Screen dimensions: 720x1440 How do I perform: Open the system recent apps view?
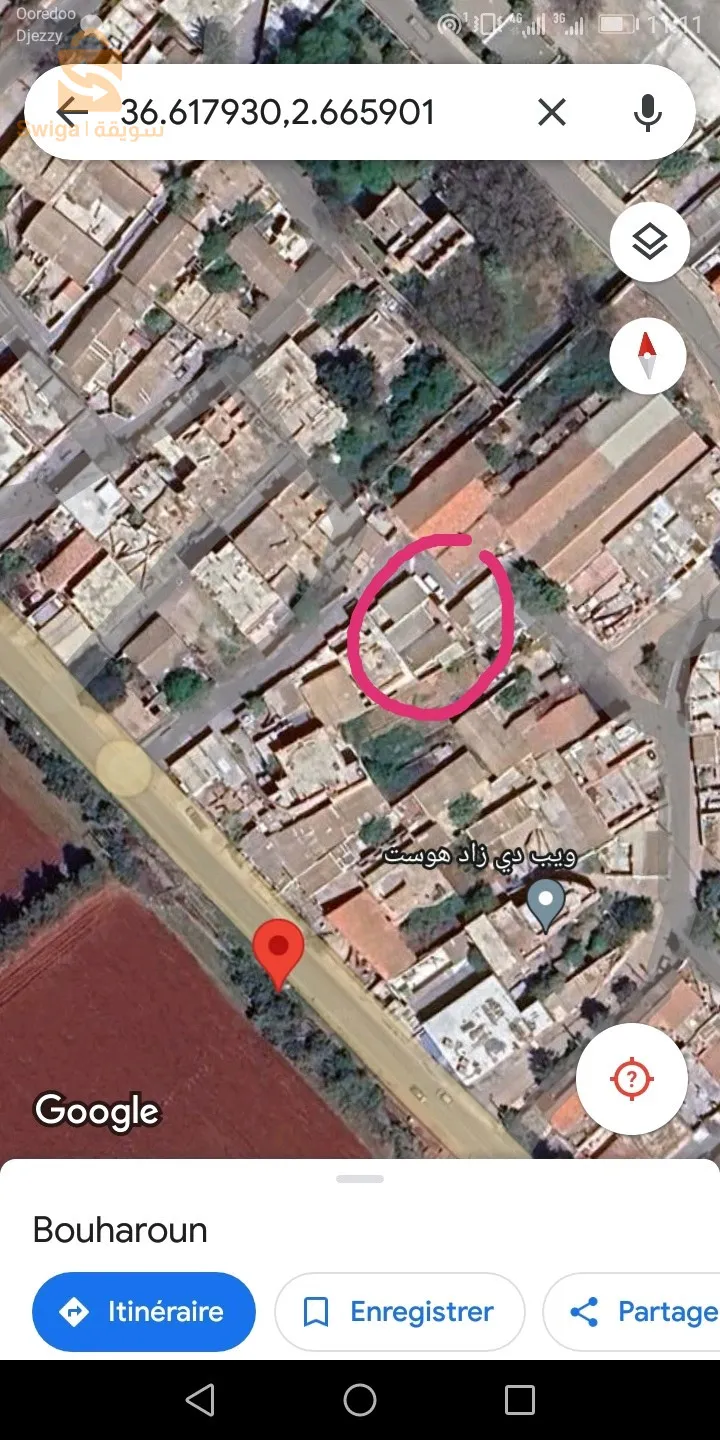(519, 1400)
